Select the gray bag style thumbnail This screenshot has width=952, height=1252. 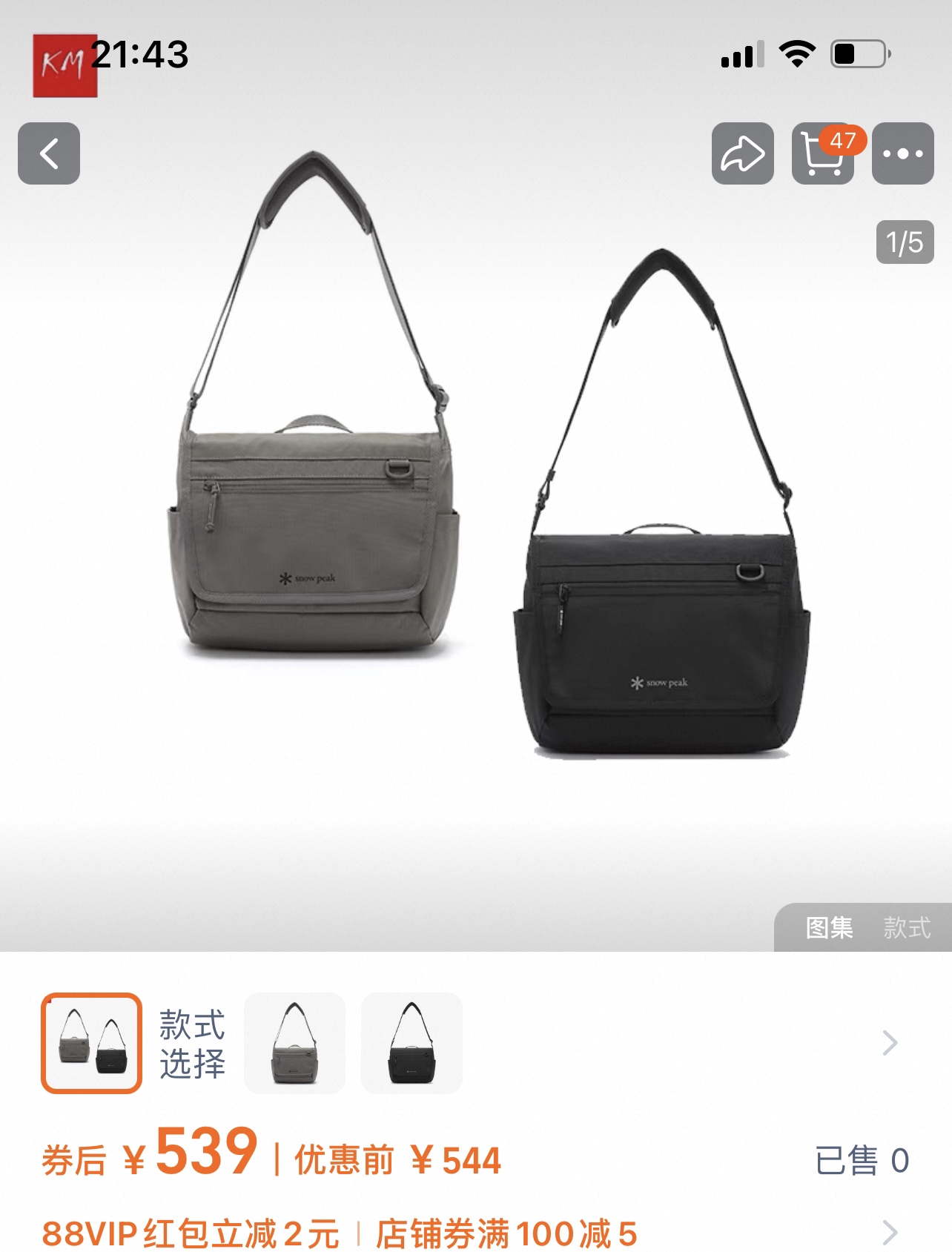point(295,1043)
